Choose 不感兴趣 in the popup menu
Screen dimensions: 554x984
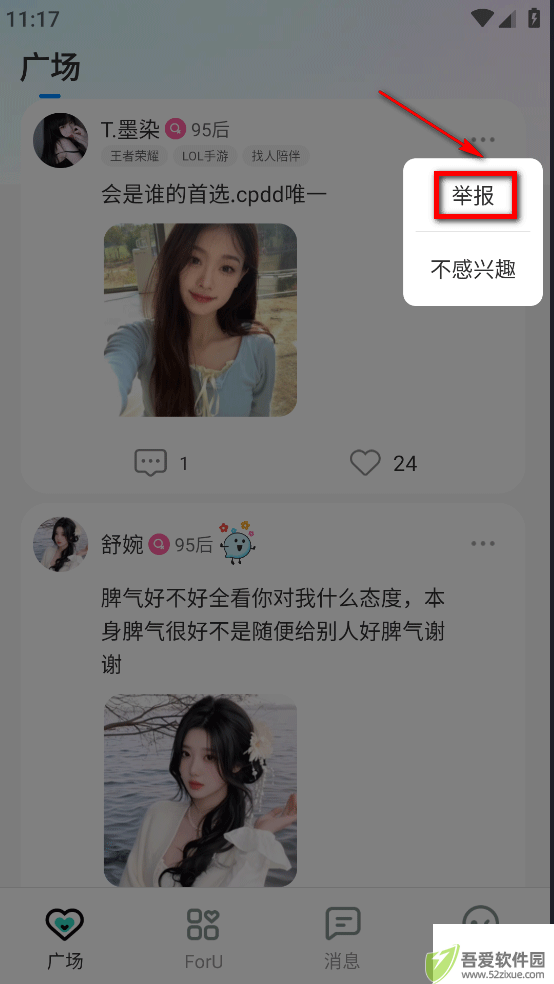(474, 269)
